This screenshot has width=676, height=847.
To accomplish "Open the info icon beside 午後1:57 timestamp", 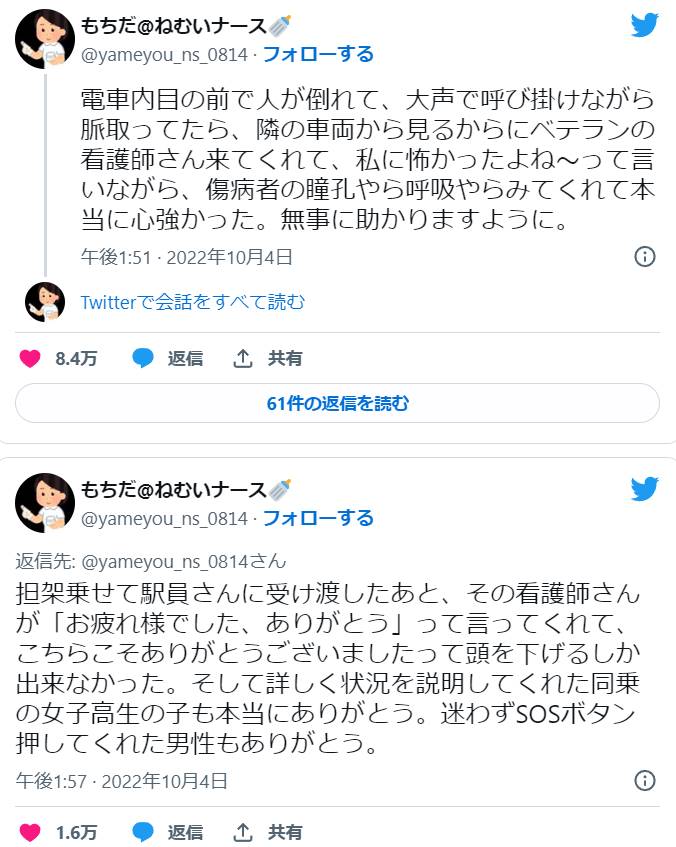I will click(645, 780).
